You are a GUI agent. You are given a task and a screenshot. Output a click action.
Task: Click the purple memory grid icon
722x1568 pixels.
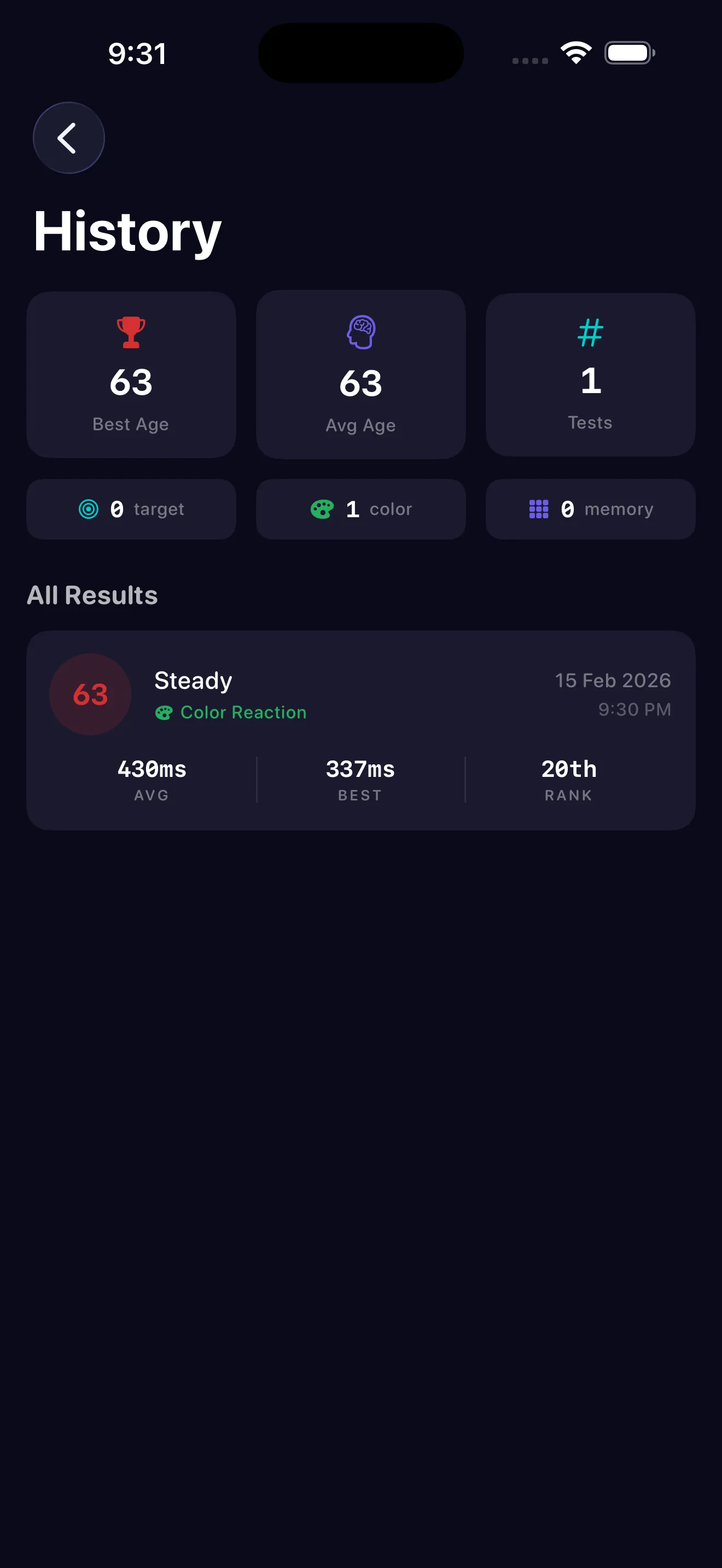pyautogui.click(x=538, y=510)
